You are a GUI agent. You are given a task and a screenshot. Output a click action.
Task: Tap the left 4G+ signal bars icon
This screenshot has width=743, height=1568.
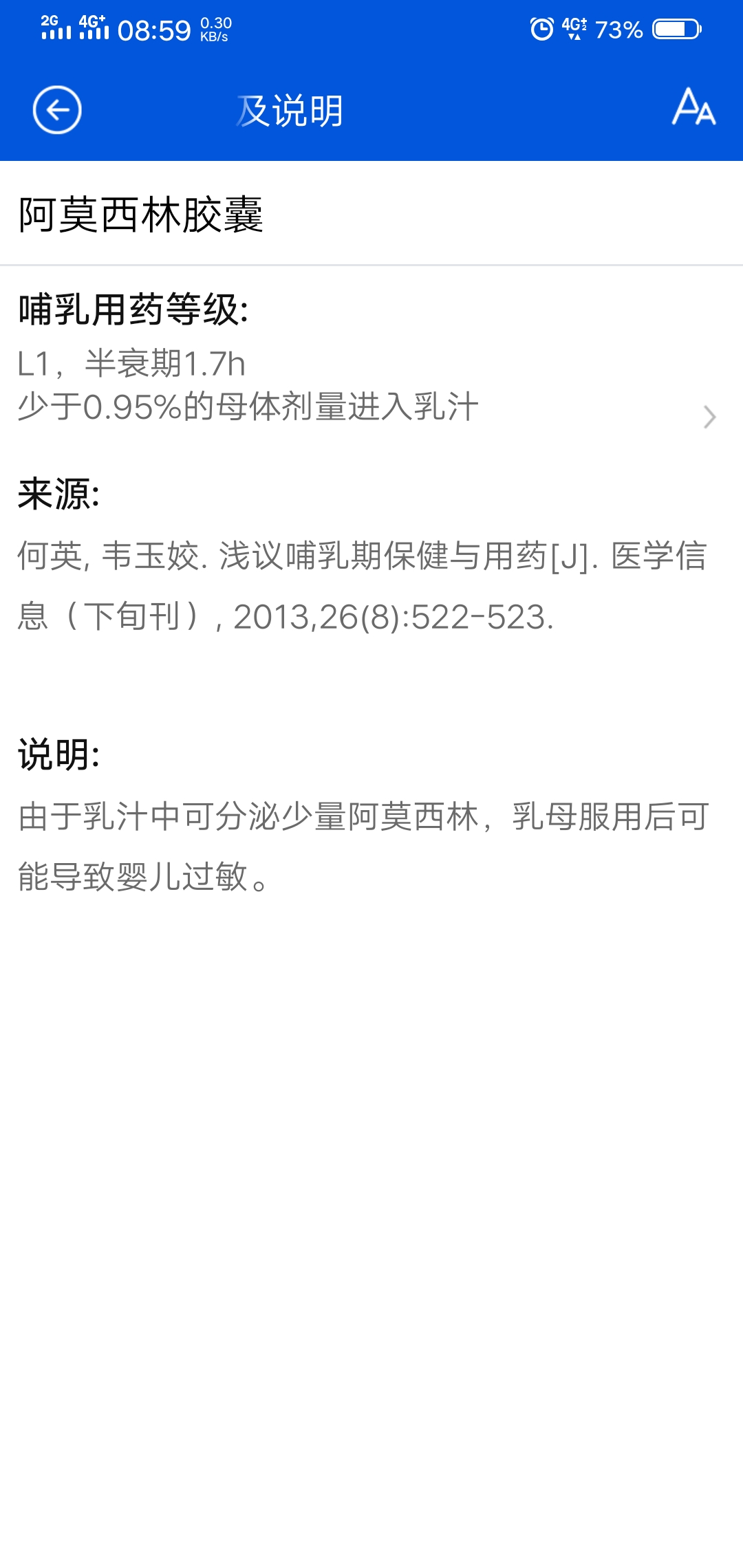coord(94,28)
